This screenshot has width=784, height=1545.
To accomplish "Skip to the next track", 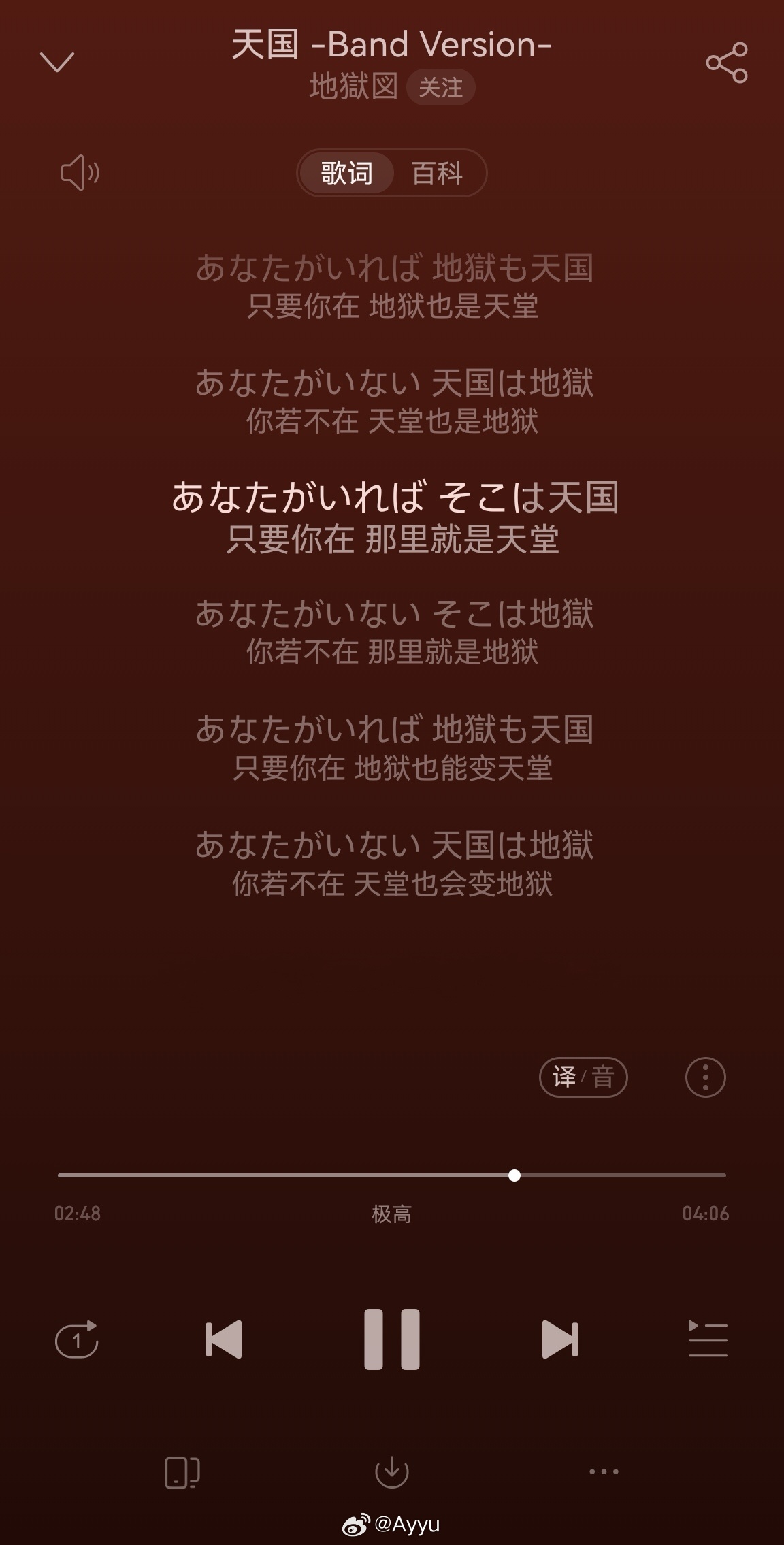I will click(x=559, y=1339).
